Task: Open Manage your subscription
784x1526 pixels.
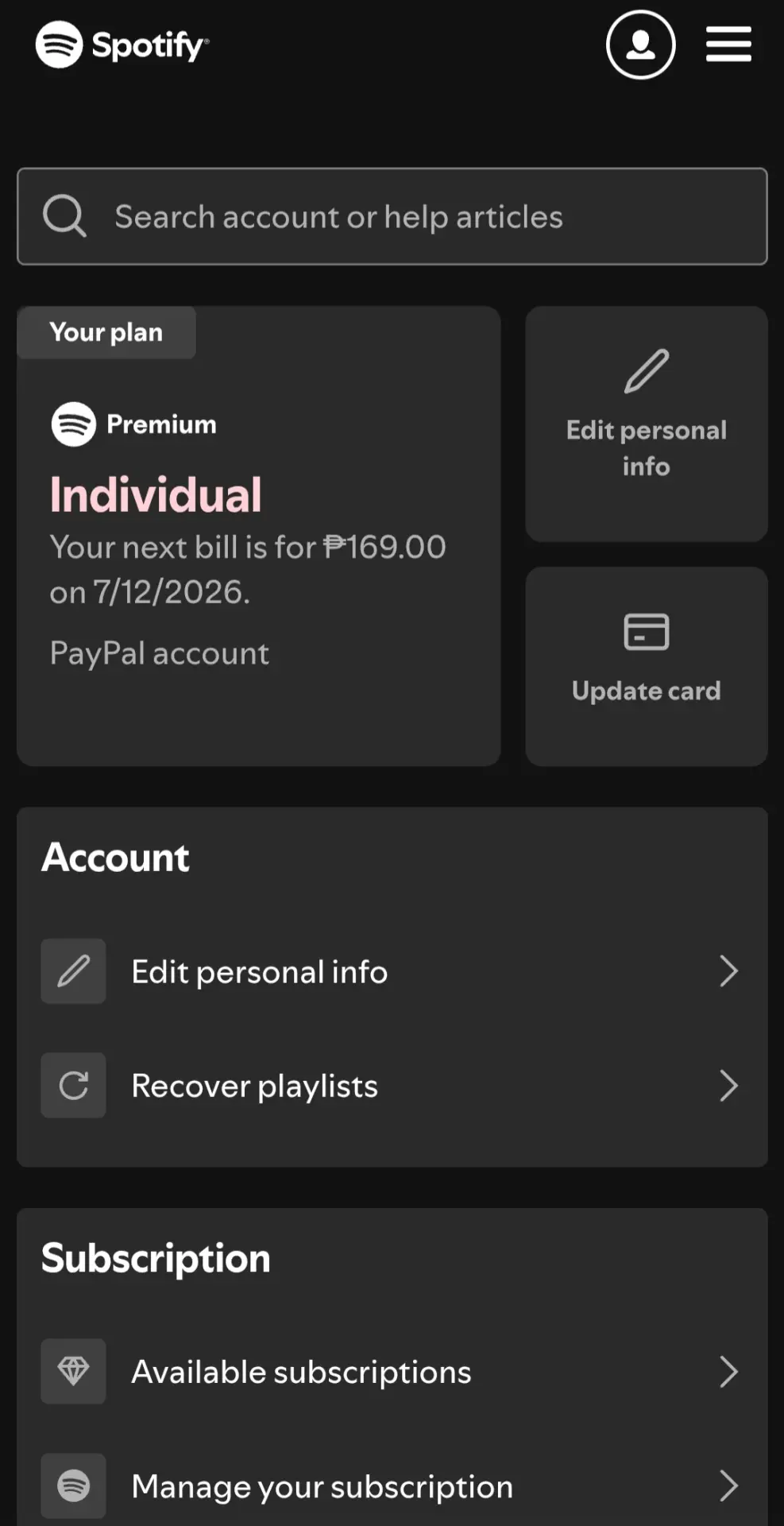Action: tap(392, 1486)
